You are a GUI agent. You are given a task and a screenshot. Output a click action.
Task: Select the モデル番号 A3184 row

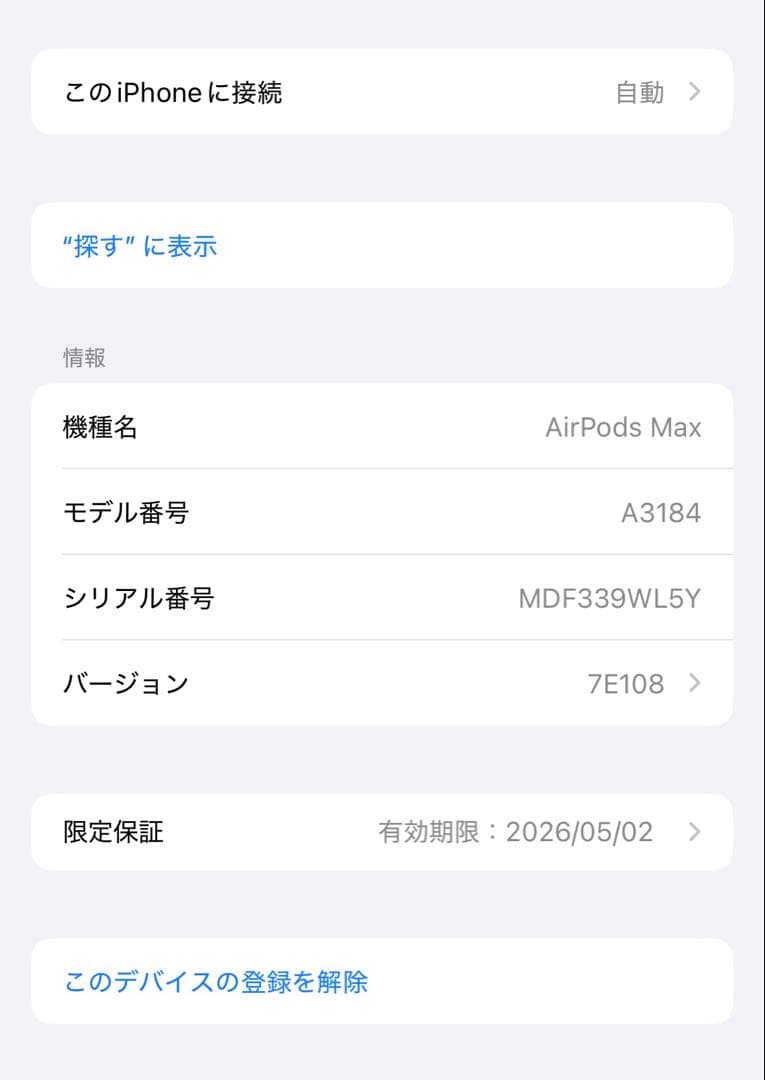[x=382, y=512]
